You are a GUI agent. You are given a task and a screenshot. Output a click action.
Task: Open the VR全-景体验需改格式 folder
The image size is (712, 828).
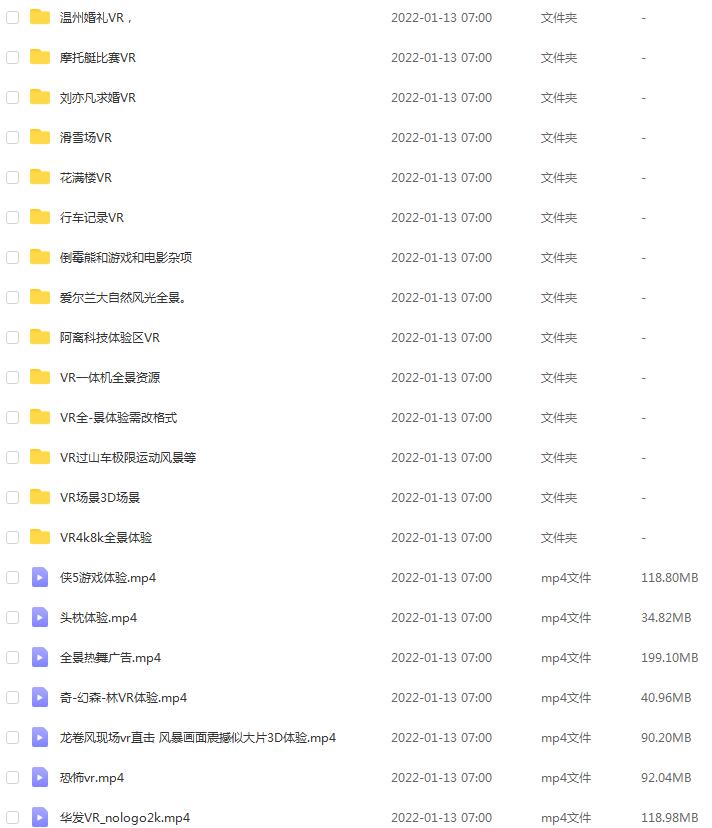point(118,418)
